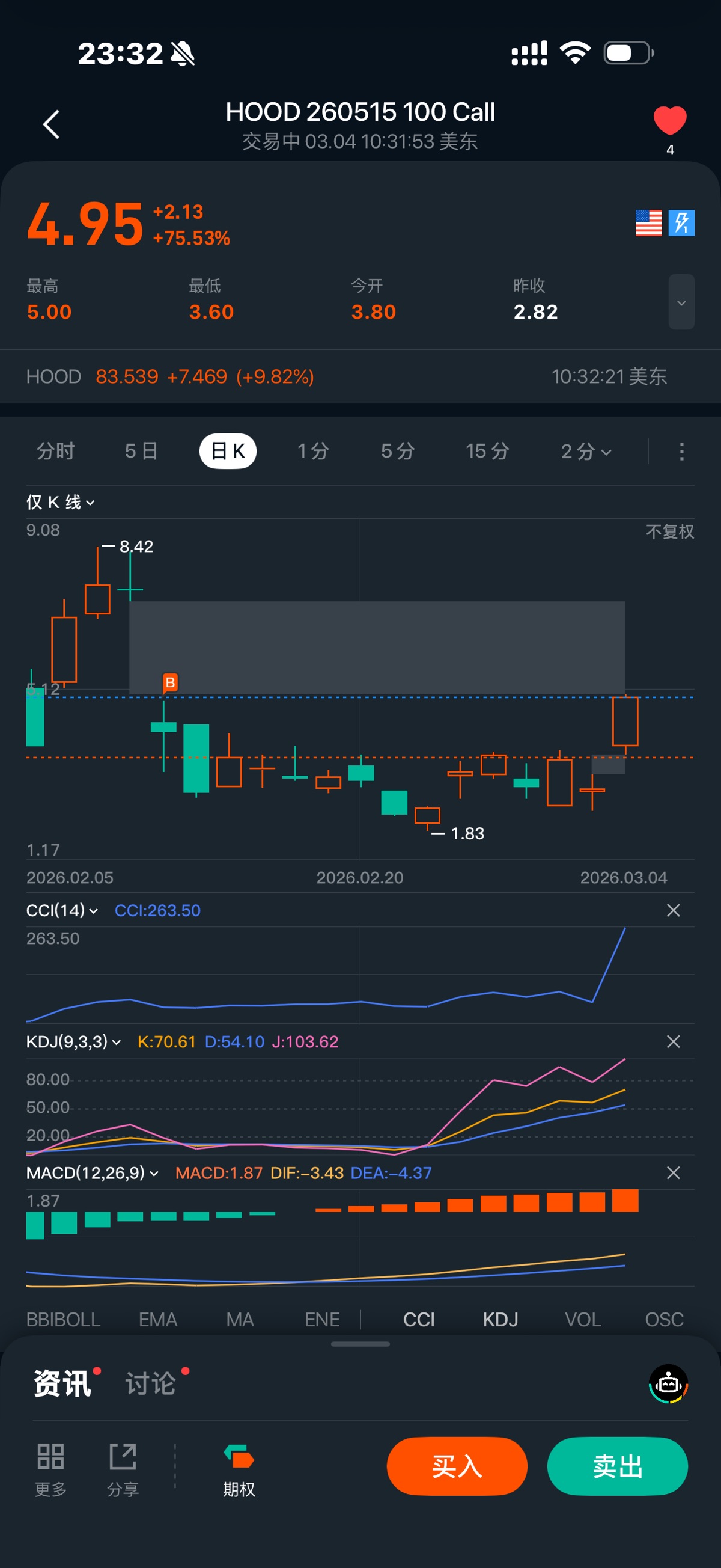Image resolution: width=721 pixels, height=1568 pixels.
Task: Close the MACD indicator panel
Action: click(x=673, y=1173)
